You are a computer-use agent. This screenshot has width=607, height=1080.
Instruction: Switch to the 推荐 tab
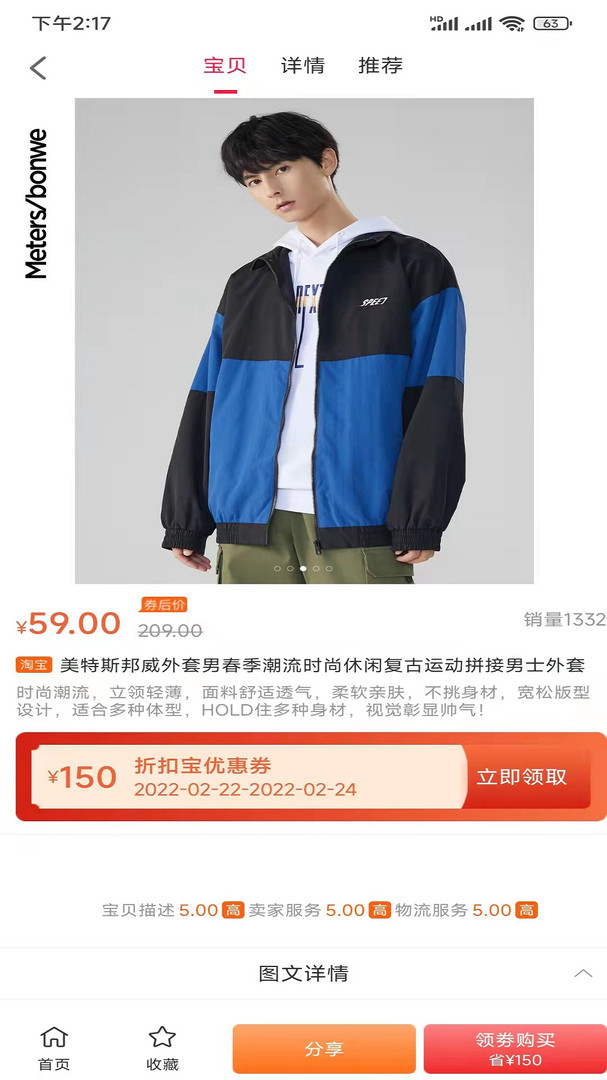[380, 66]
